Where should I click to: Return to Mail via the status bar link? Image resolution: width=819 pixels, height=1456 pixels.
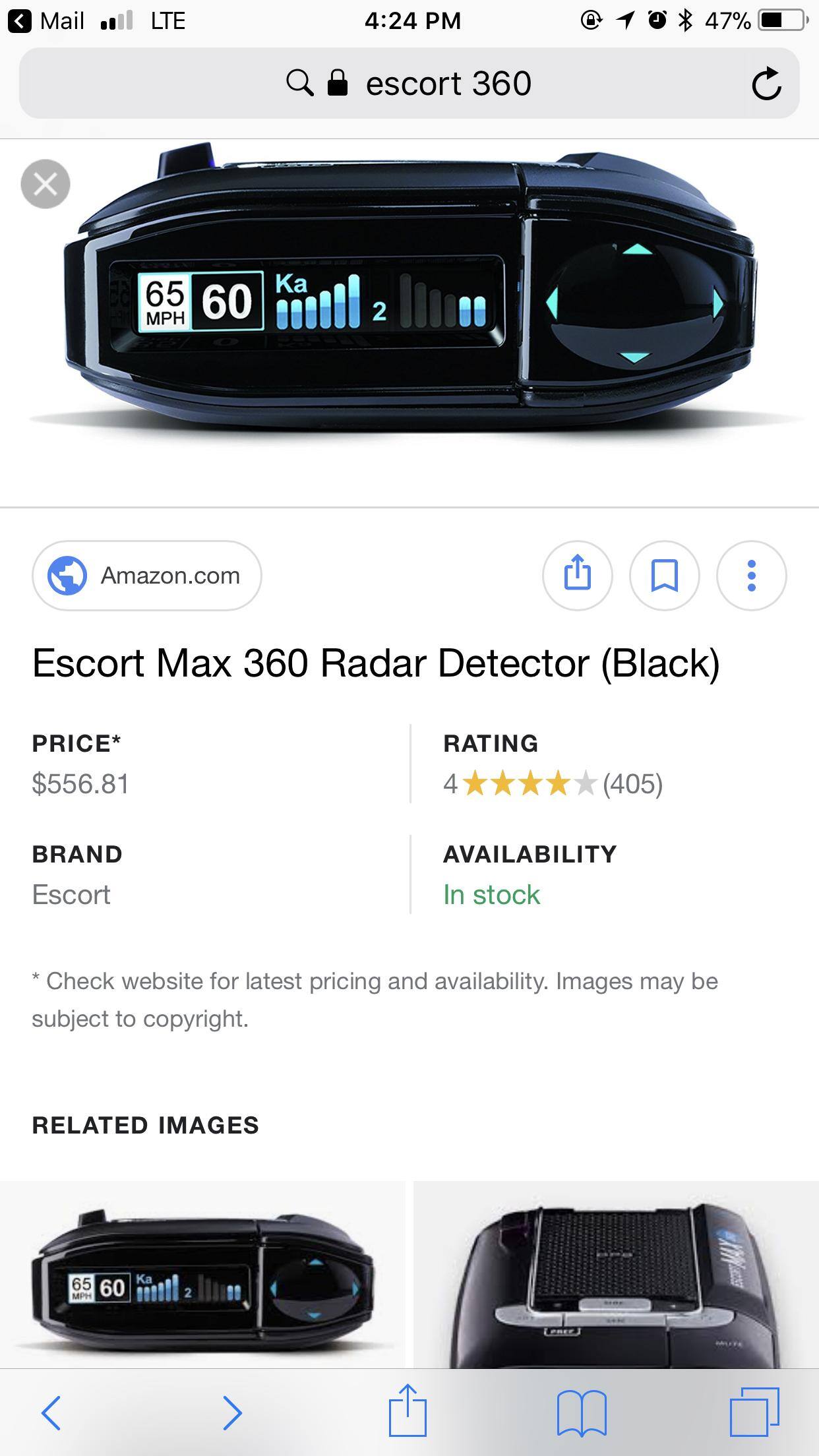pyautogui.click(x=46, y=20)
